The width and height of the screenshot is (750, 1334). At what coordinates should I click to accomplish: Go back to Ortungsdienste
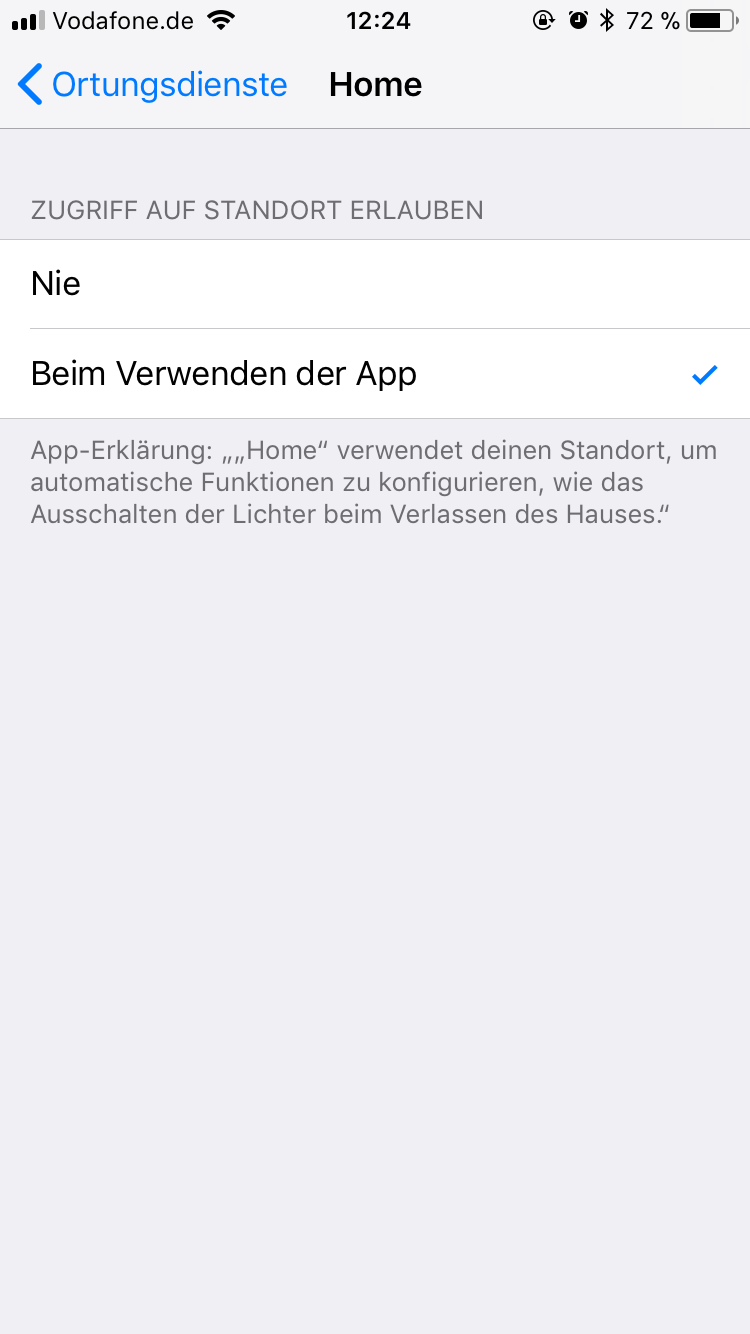pyautogui.click(x=152, y=85)
